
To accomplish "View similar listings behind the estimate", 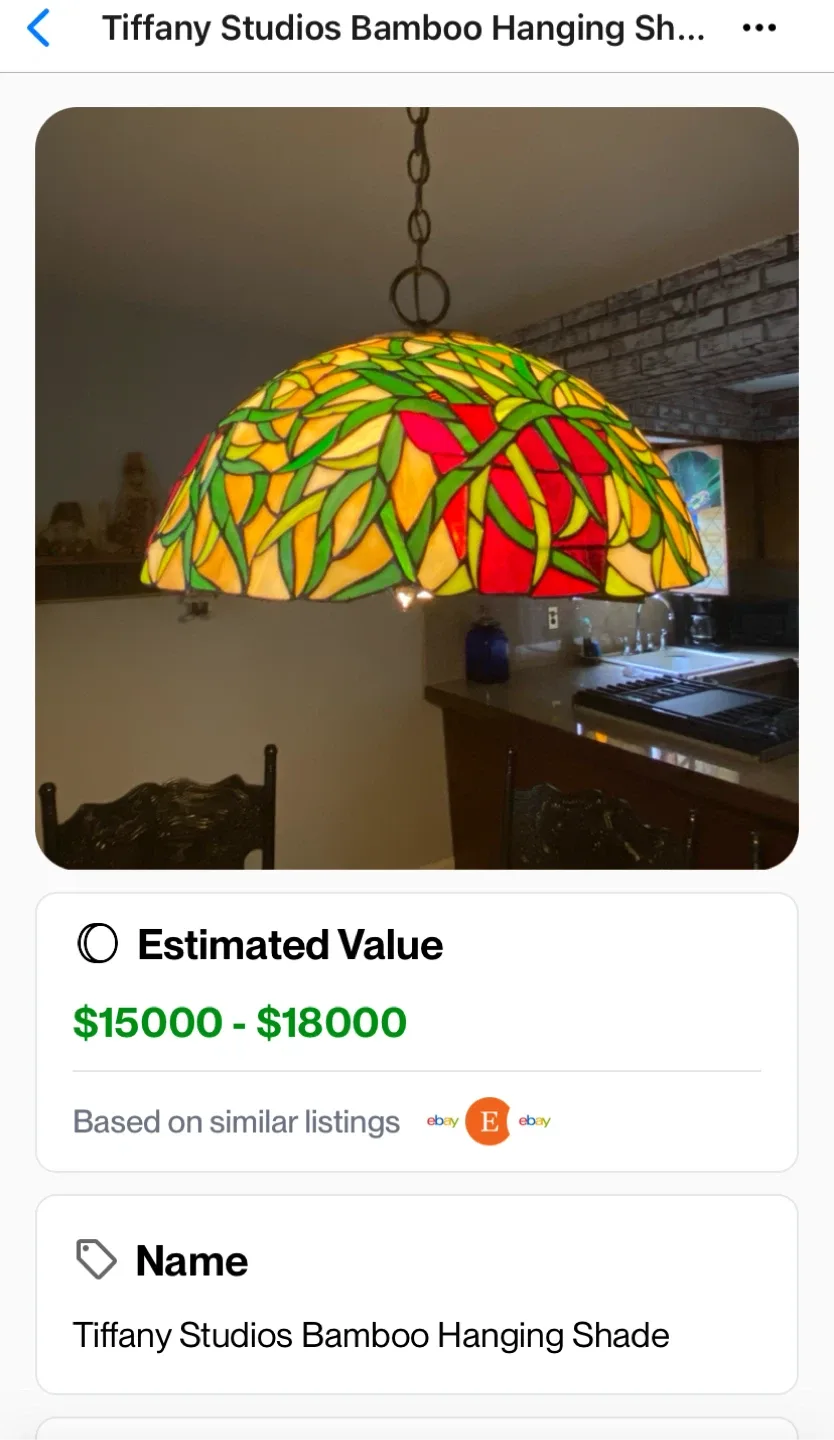I will pos(312,1121).
